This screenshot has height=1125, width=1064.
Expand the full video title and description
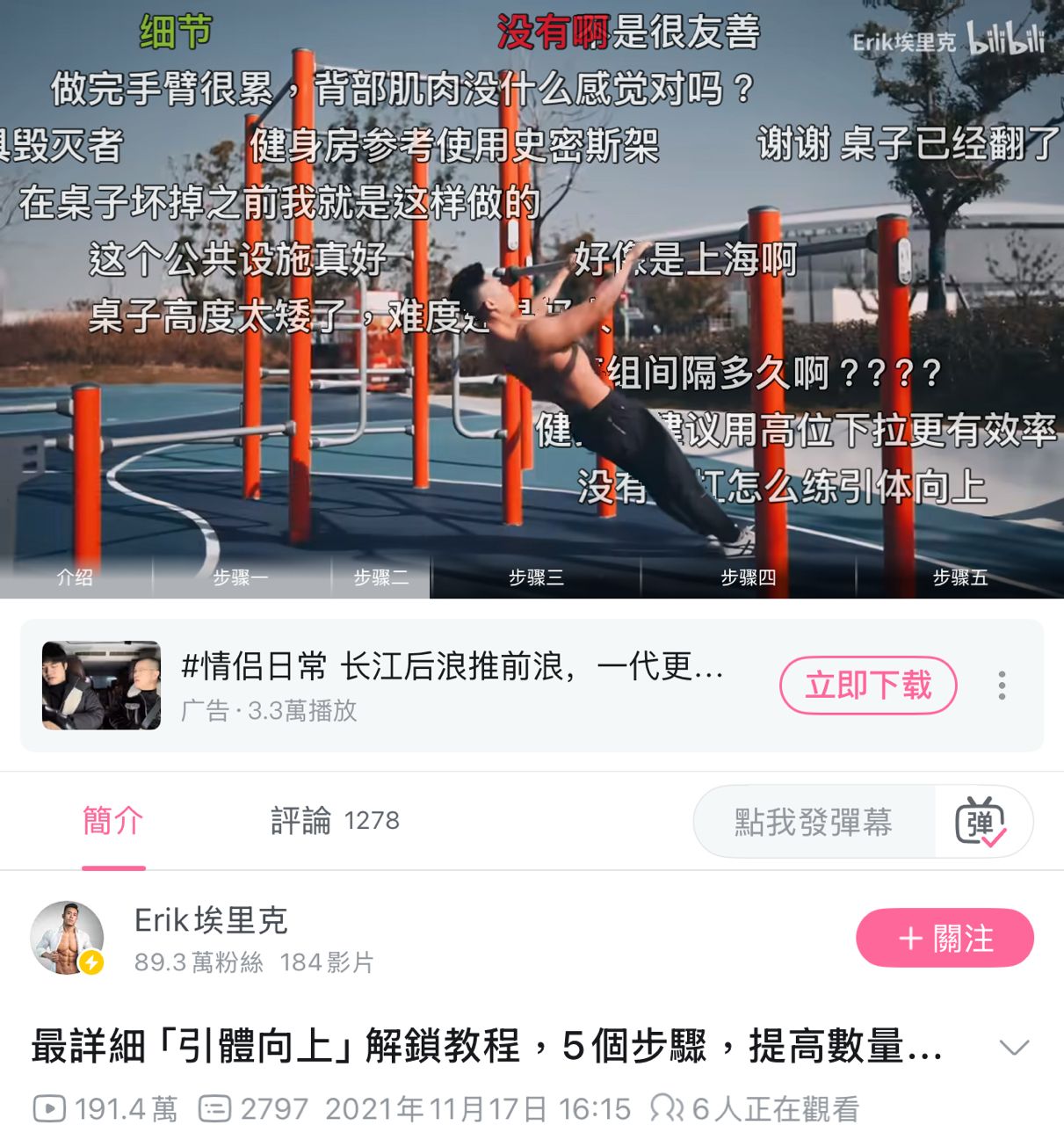tap(1015, 1047)
